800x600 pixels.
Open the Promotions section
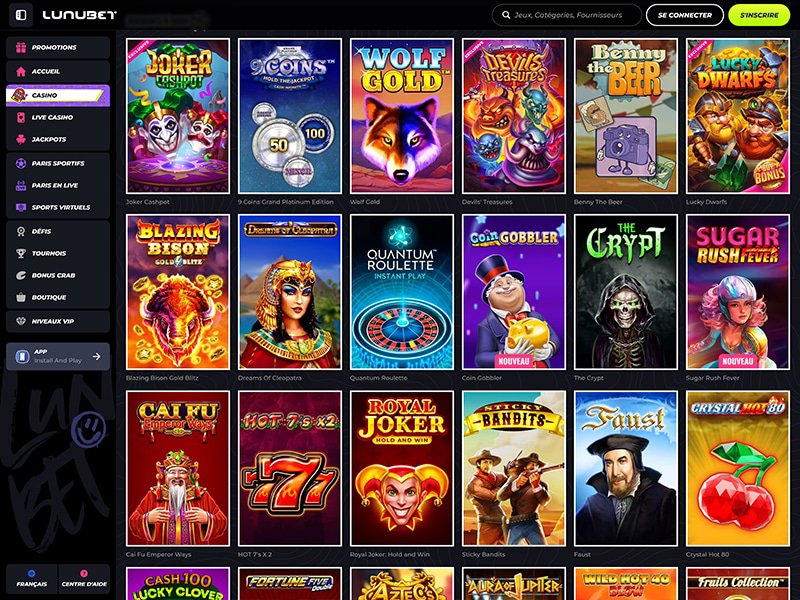[57, 47]
